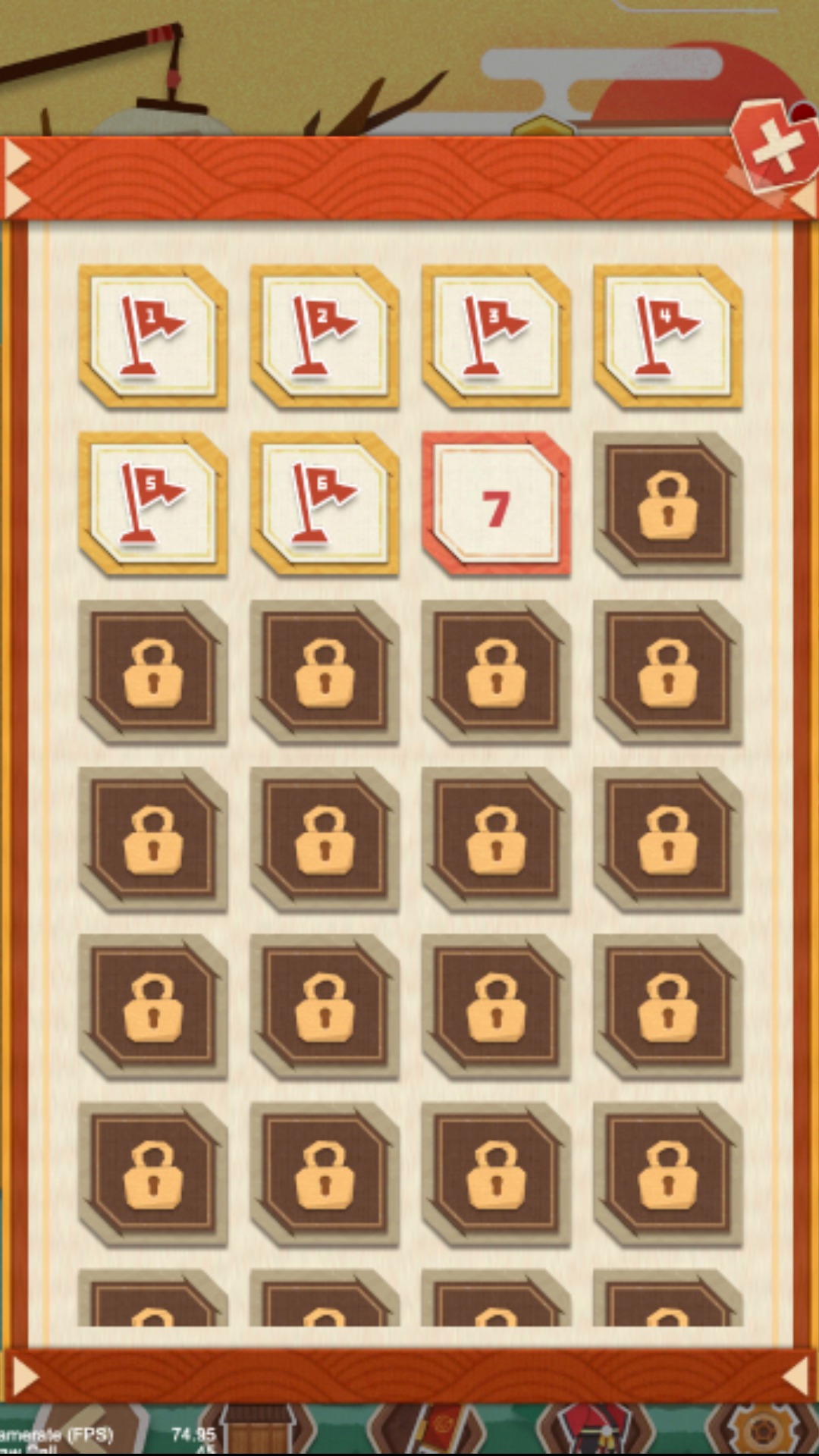Open level 6 tile
The width and height of the screenshot is (819, 1456).
(x=325, y=504)
